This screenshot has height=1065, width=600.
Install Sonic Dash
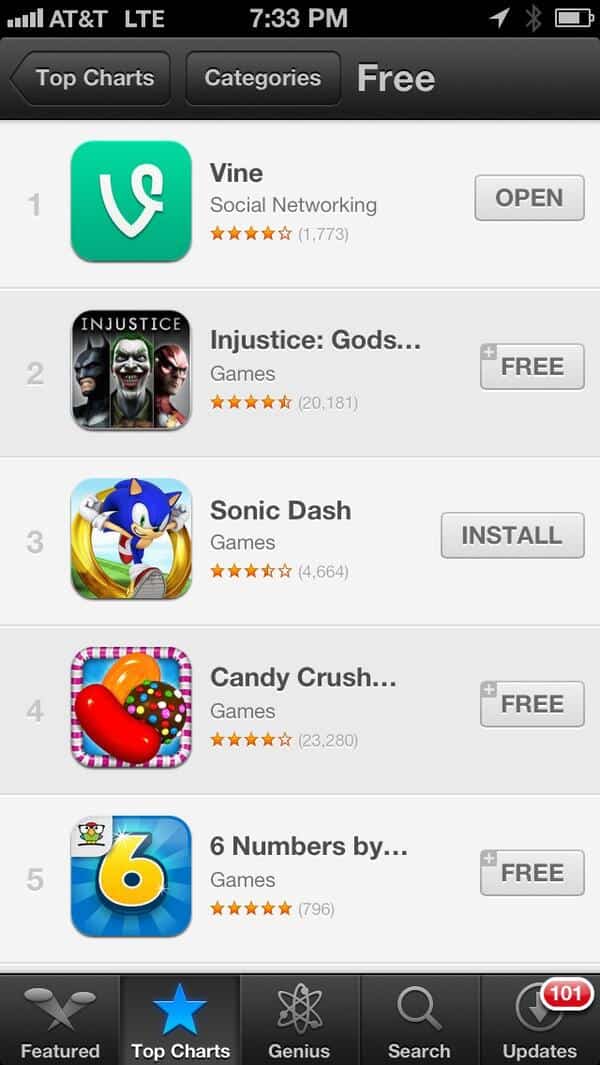pos(512,535)
